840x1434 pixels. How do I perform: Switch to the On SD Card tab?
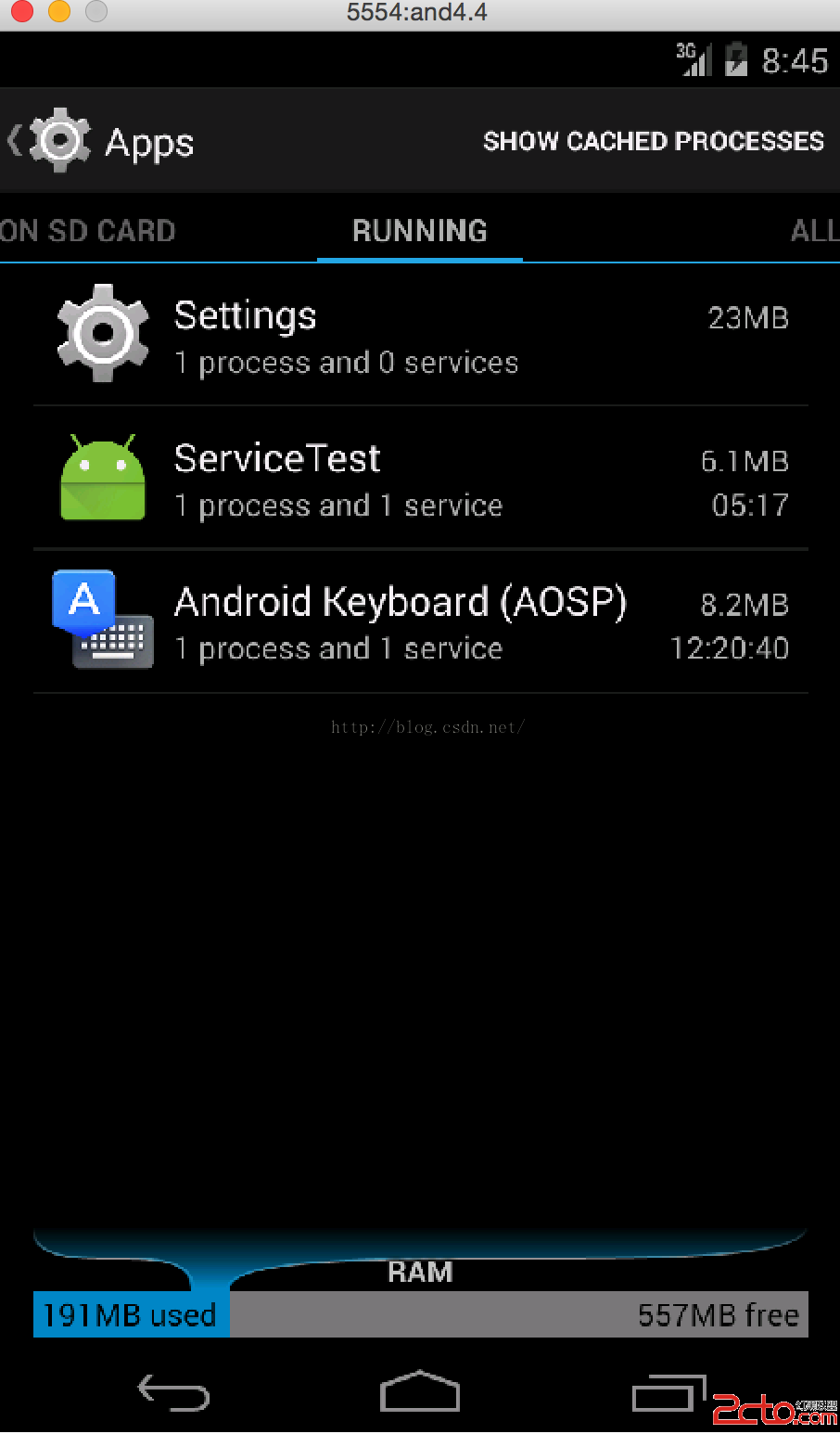pos(87,231)
